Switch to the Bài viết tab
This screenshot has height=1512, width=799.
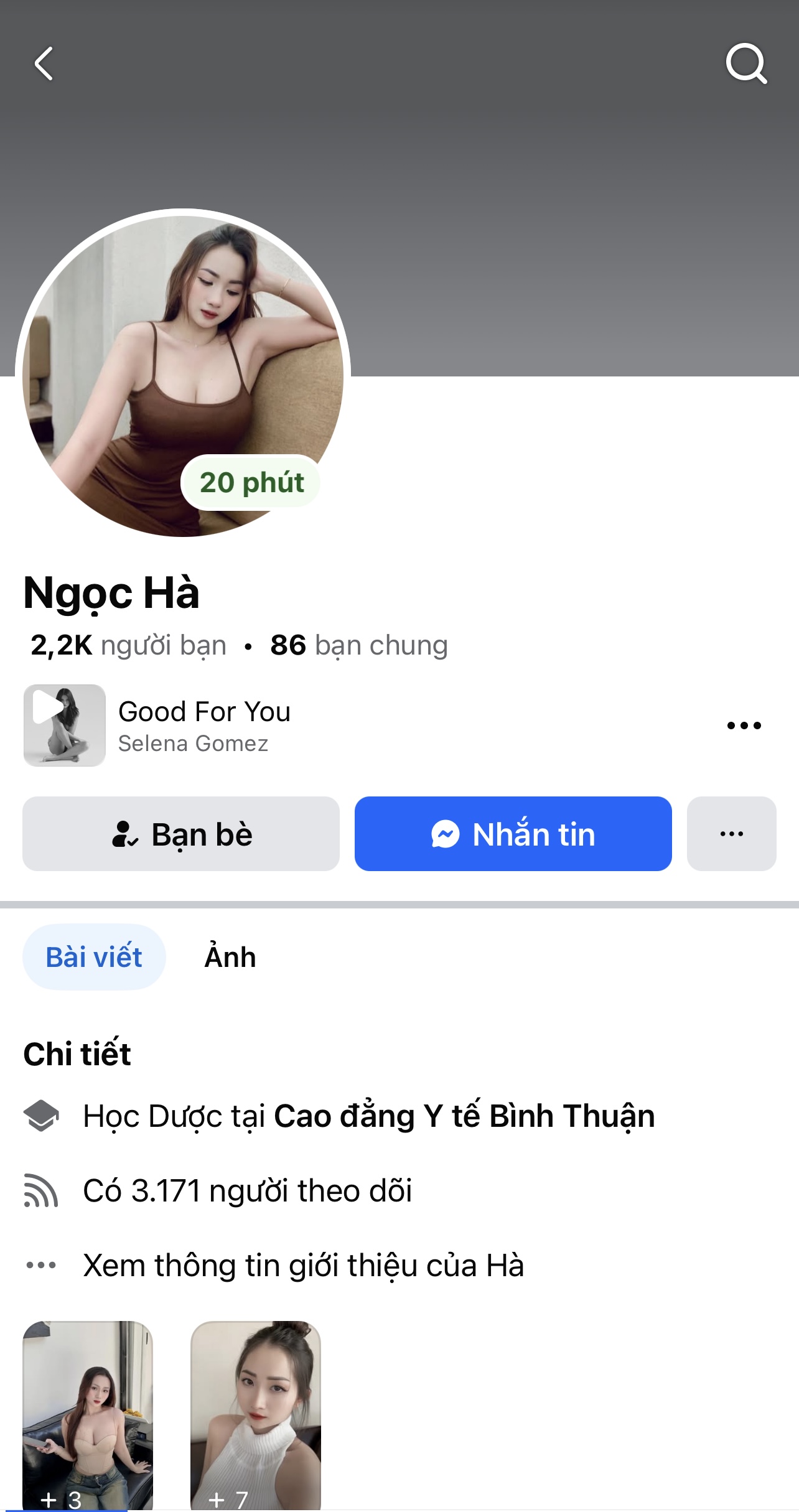tap(94, 957)
